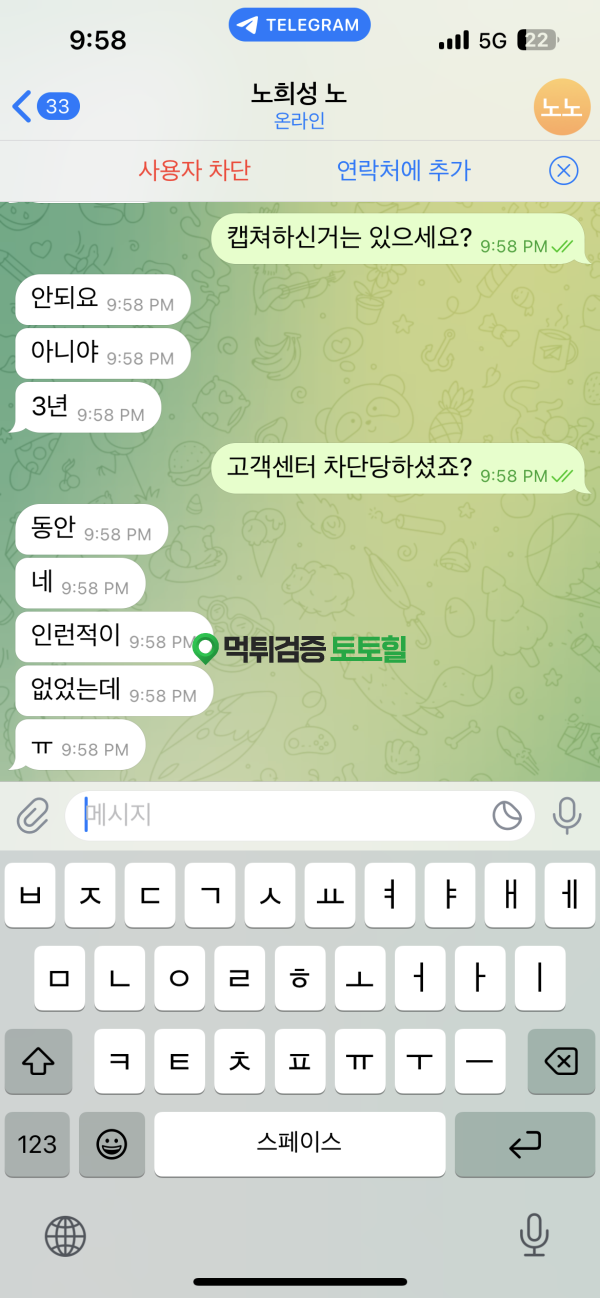Tap the return key
The image size is (600, 1298).
click(x=525, y=1144)
